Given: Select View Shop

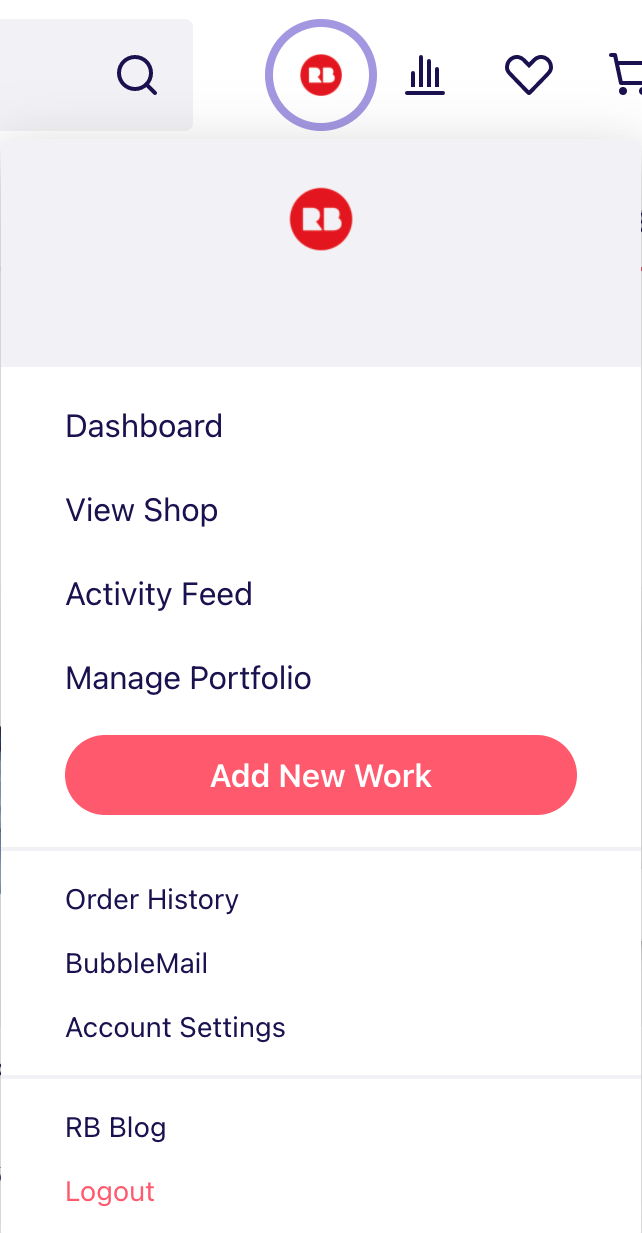Looking at the screenshot, I should (142, 510).
